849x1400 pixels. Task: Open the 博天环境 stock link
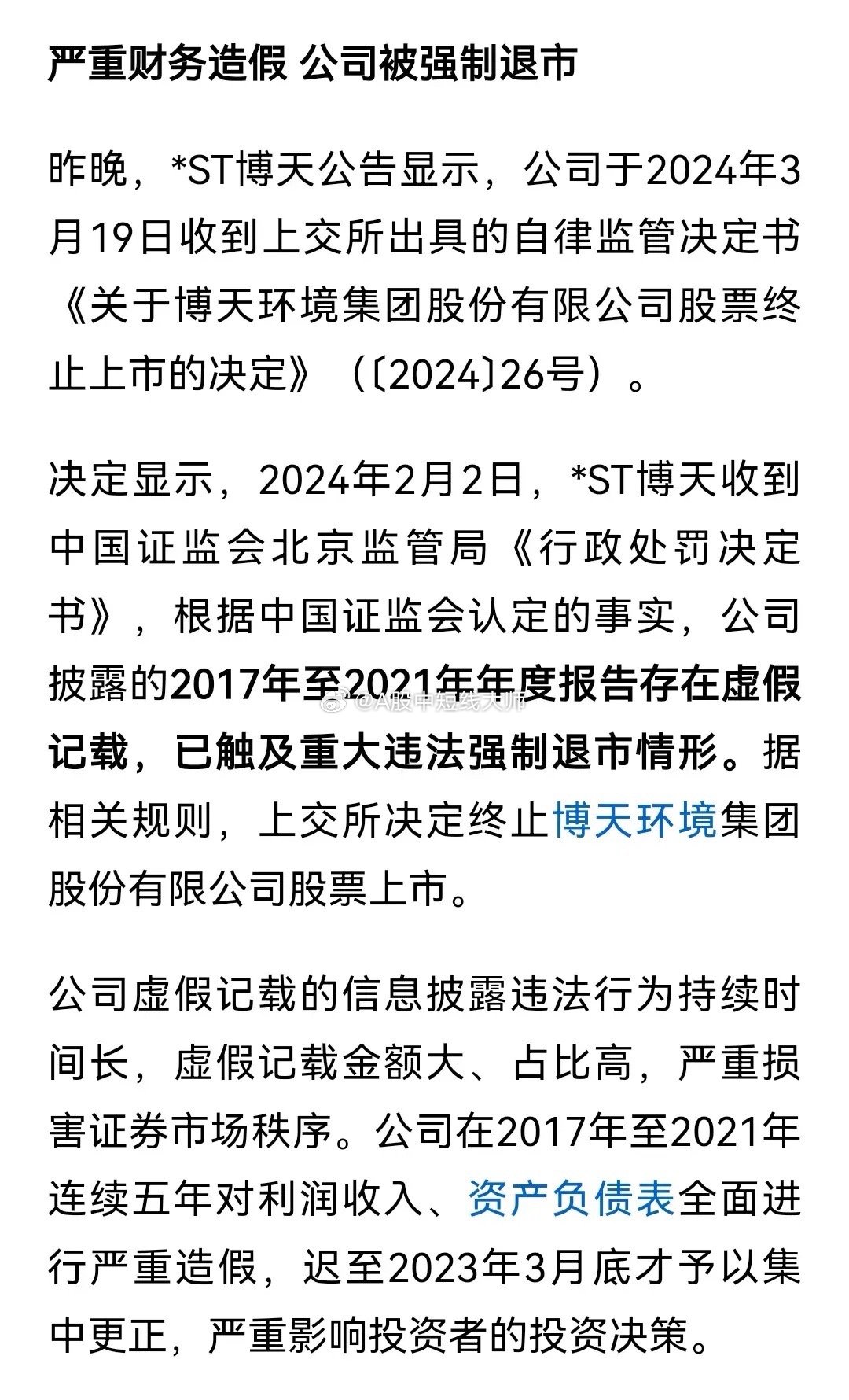pos(635,821)
